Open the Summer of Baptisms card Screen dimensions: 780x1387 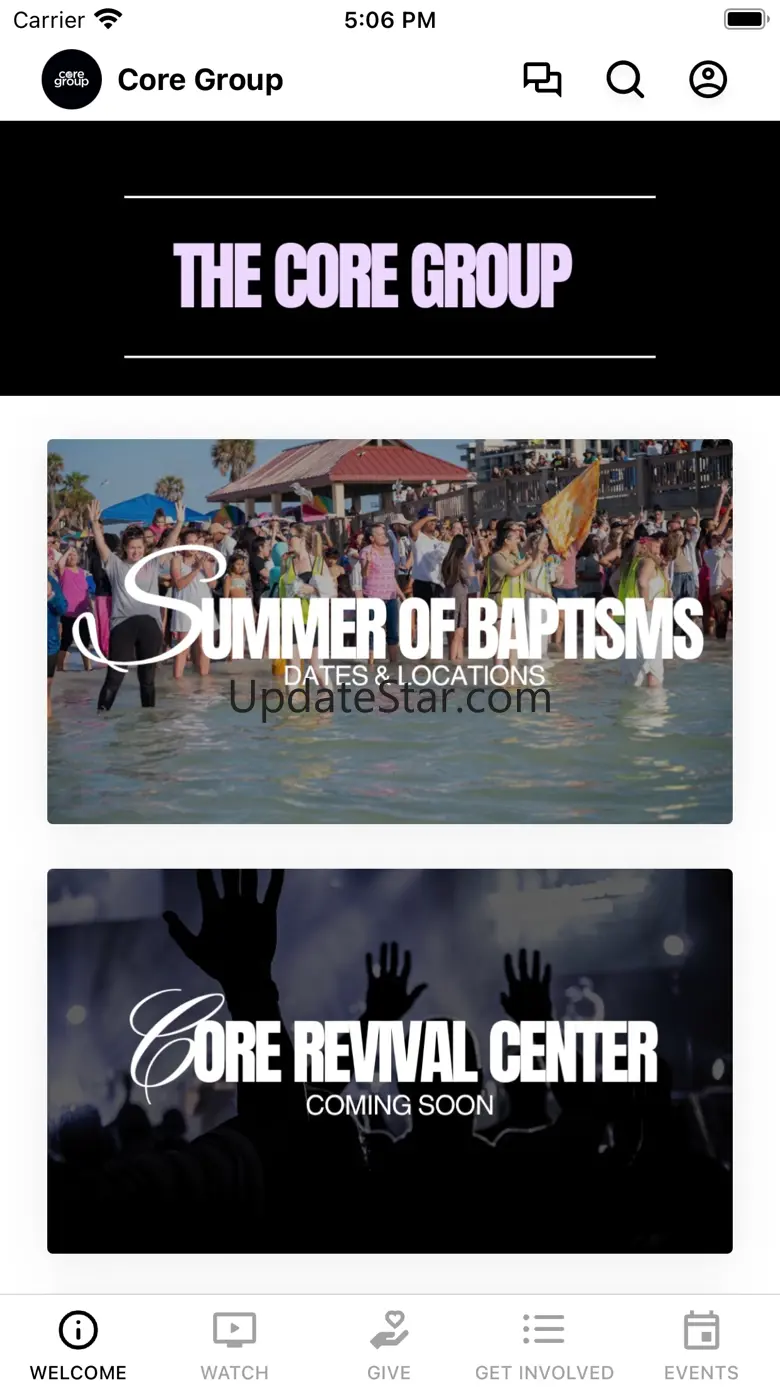pos(390,631)
